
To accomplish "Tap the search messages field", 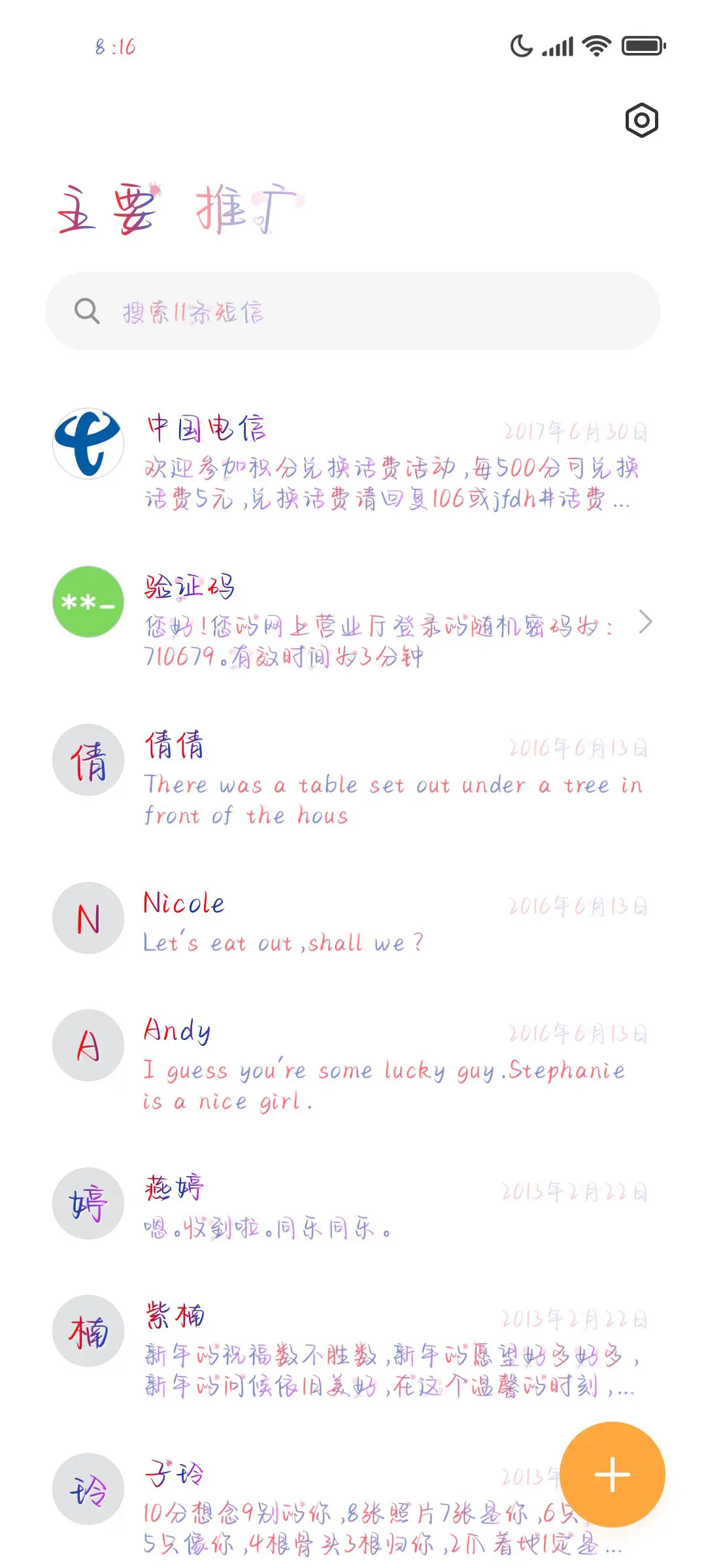I will click(x=353, y=312).
